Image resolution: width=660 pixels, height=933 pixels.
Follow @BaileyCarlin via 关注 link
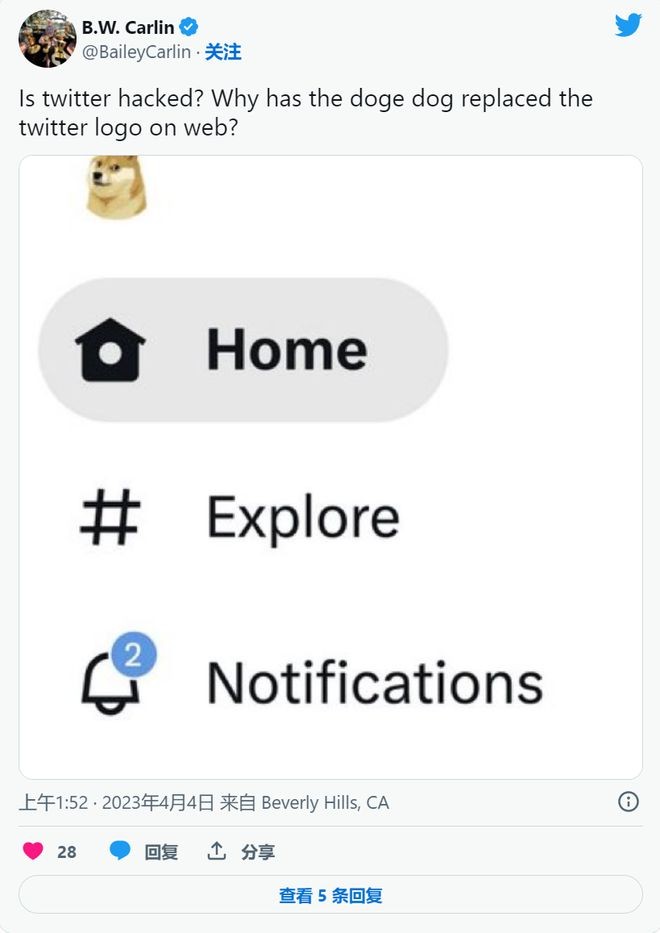tap(223, 52)
